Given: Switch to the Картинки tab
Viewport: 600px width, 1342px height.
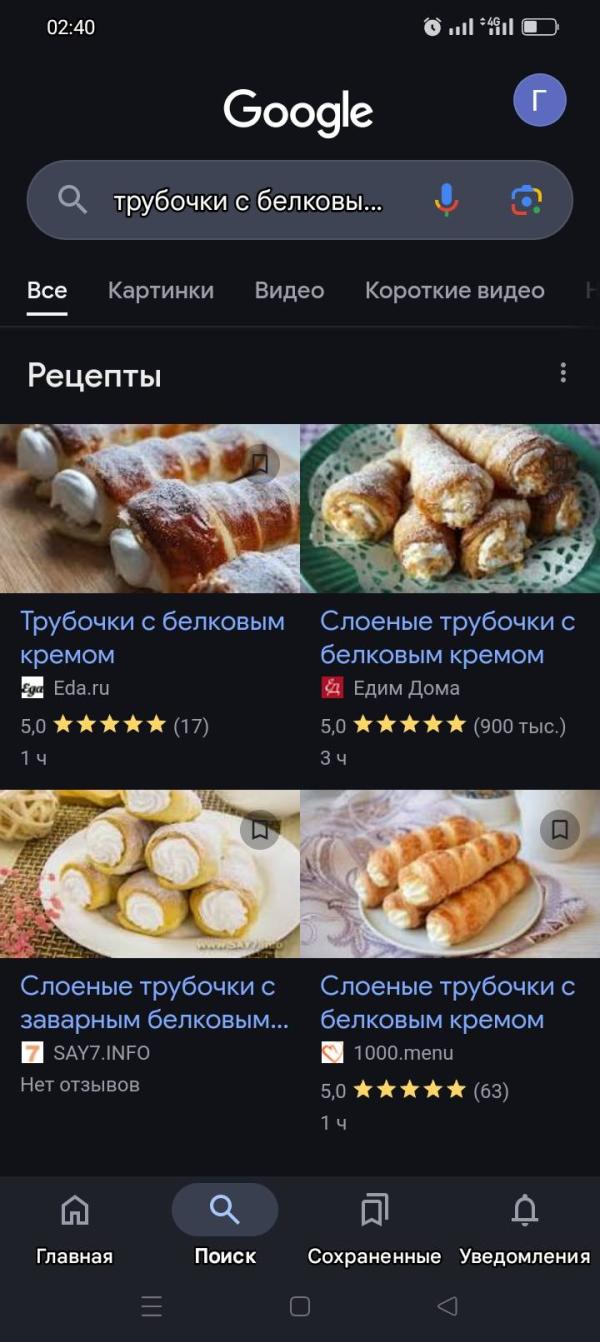Looking at the screenshot, I should tap(161, 291).
